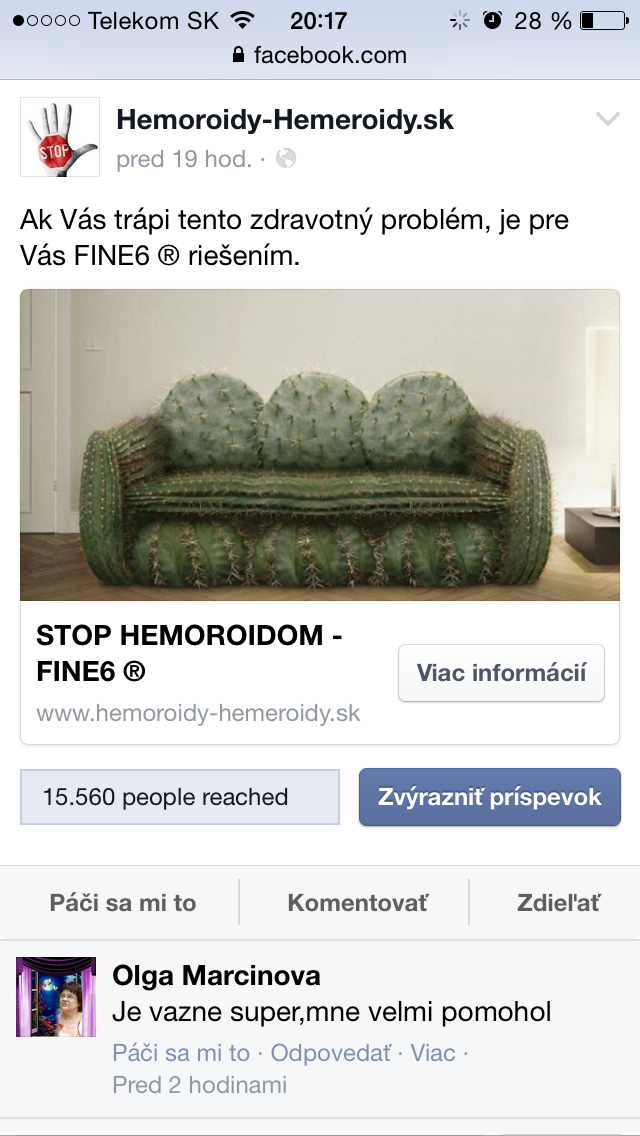View the 15.560 people reached stats
Screen dimensions: 640x1136
180,797
